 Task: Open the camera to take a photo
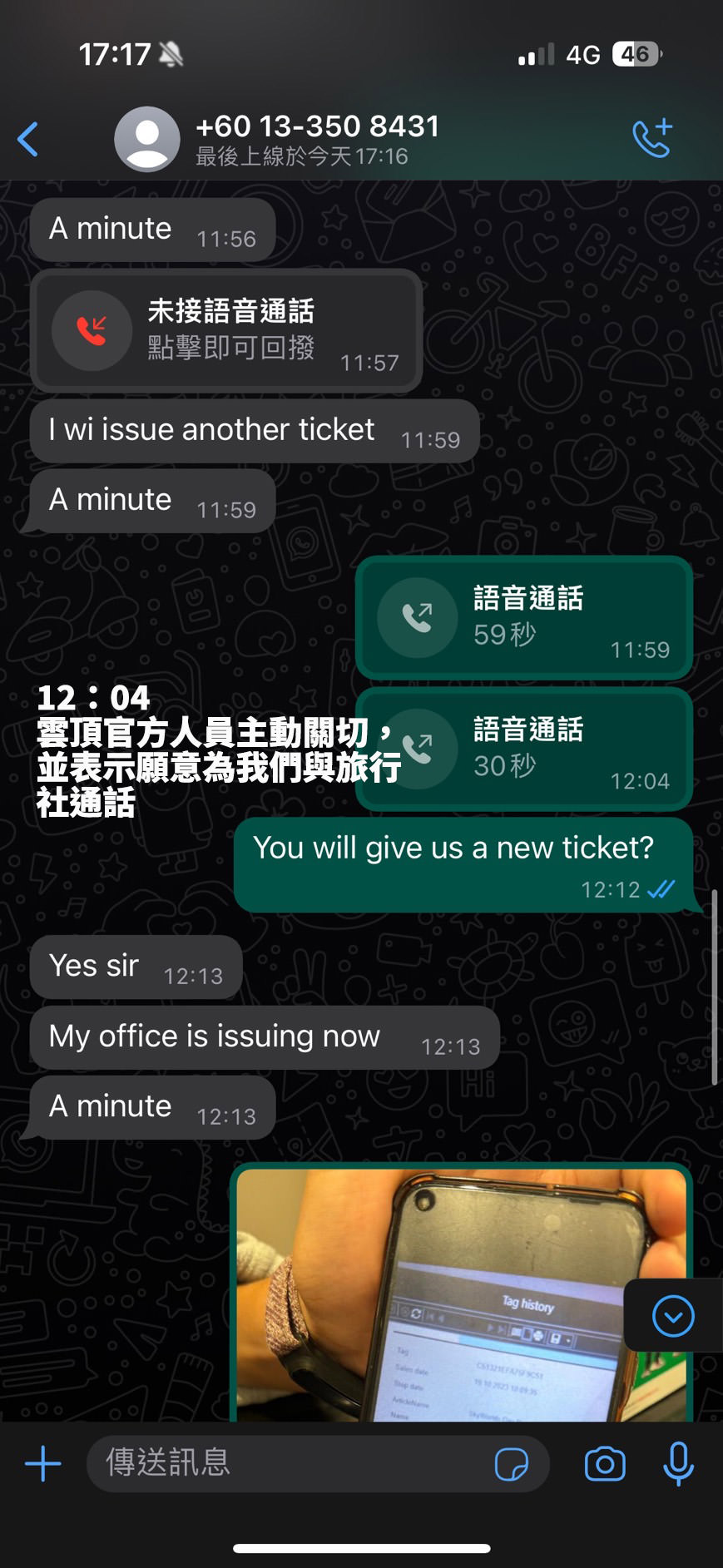pyautogui.click(x=605, y=1464)
